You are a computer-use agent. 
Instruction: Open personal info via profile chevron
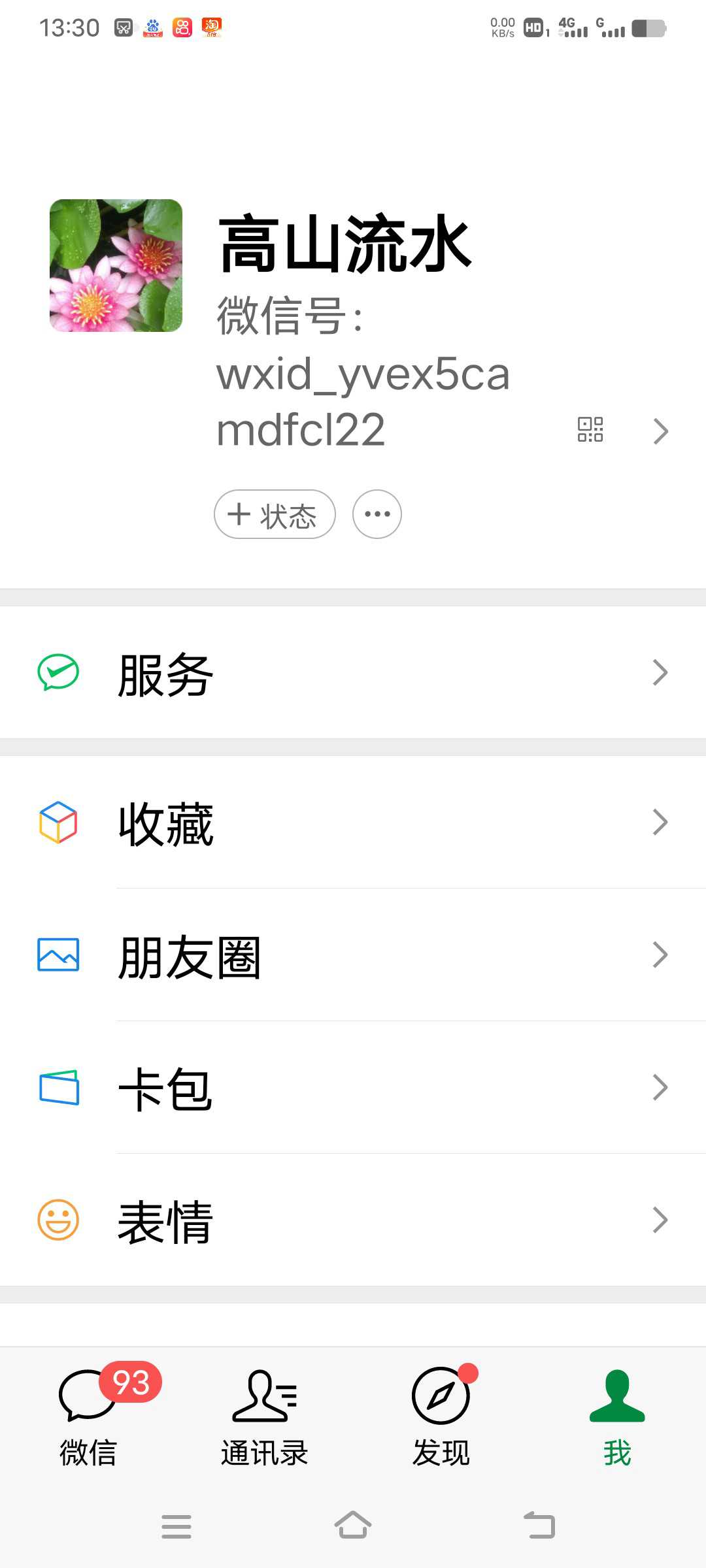(x=661, y=431)
